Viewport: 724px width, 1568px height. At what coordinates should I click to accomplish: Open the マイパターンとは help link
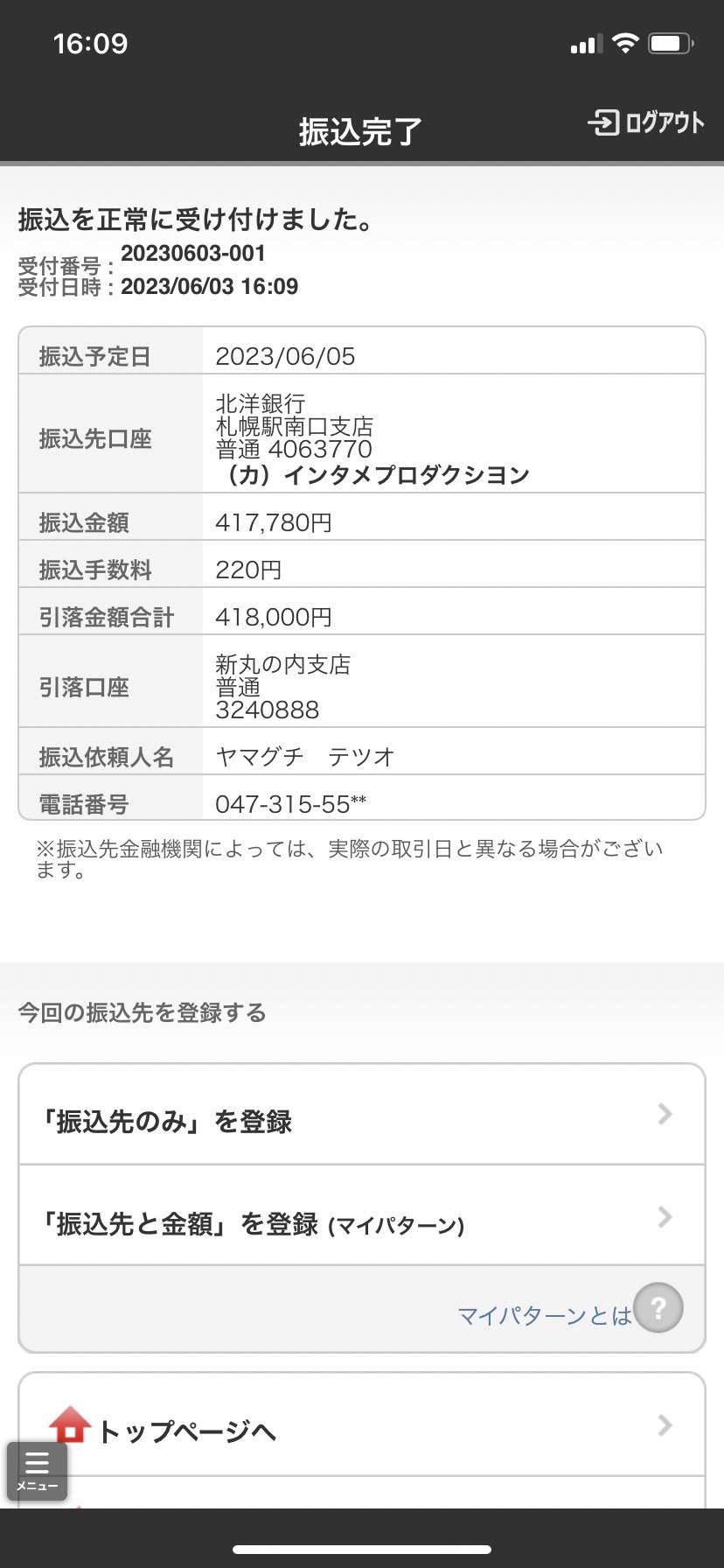coord(569,1309)
